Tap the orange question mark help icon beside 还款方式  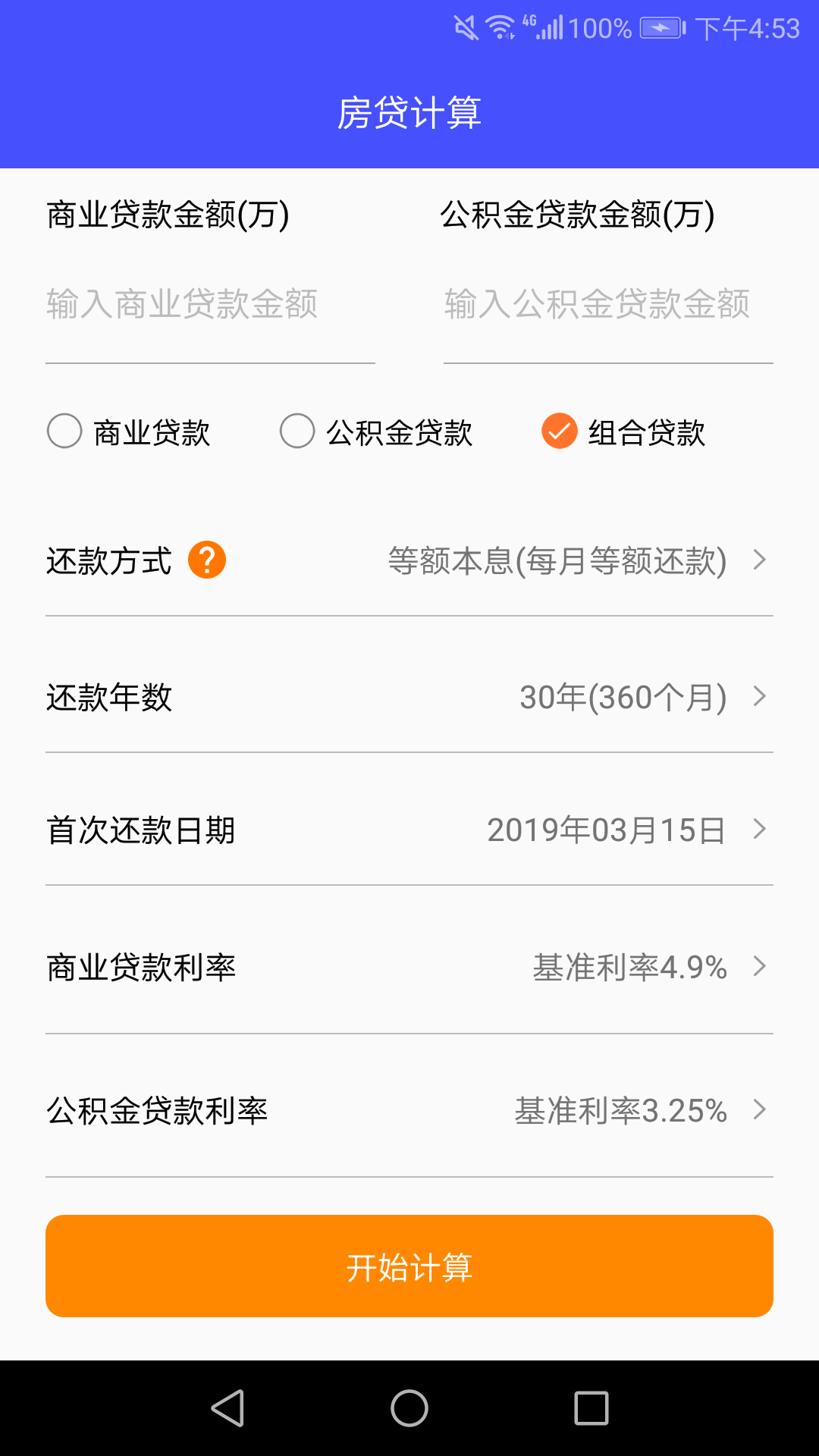click(x=209, y=561)
